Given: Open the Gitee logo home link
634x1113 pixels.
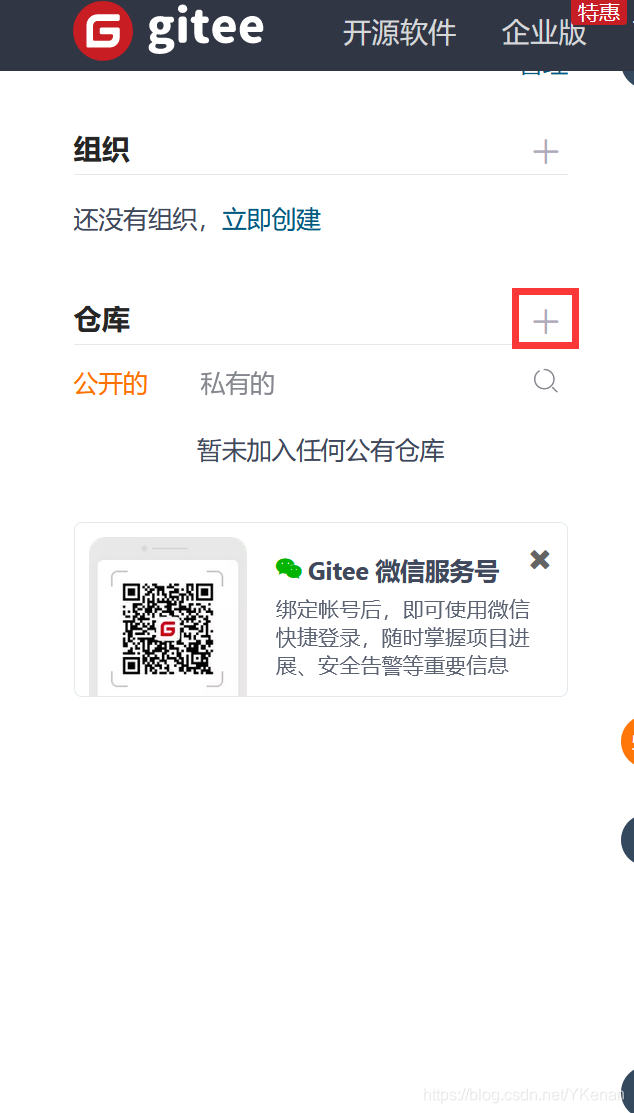Looking at the screenshot, I should click(x=168, y=31).
